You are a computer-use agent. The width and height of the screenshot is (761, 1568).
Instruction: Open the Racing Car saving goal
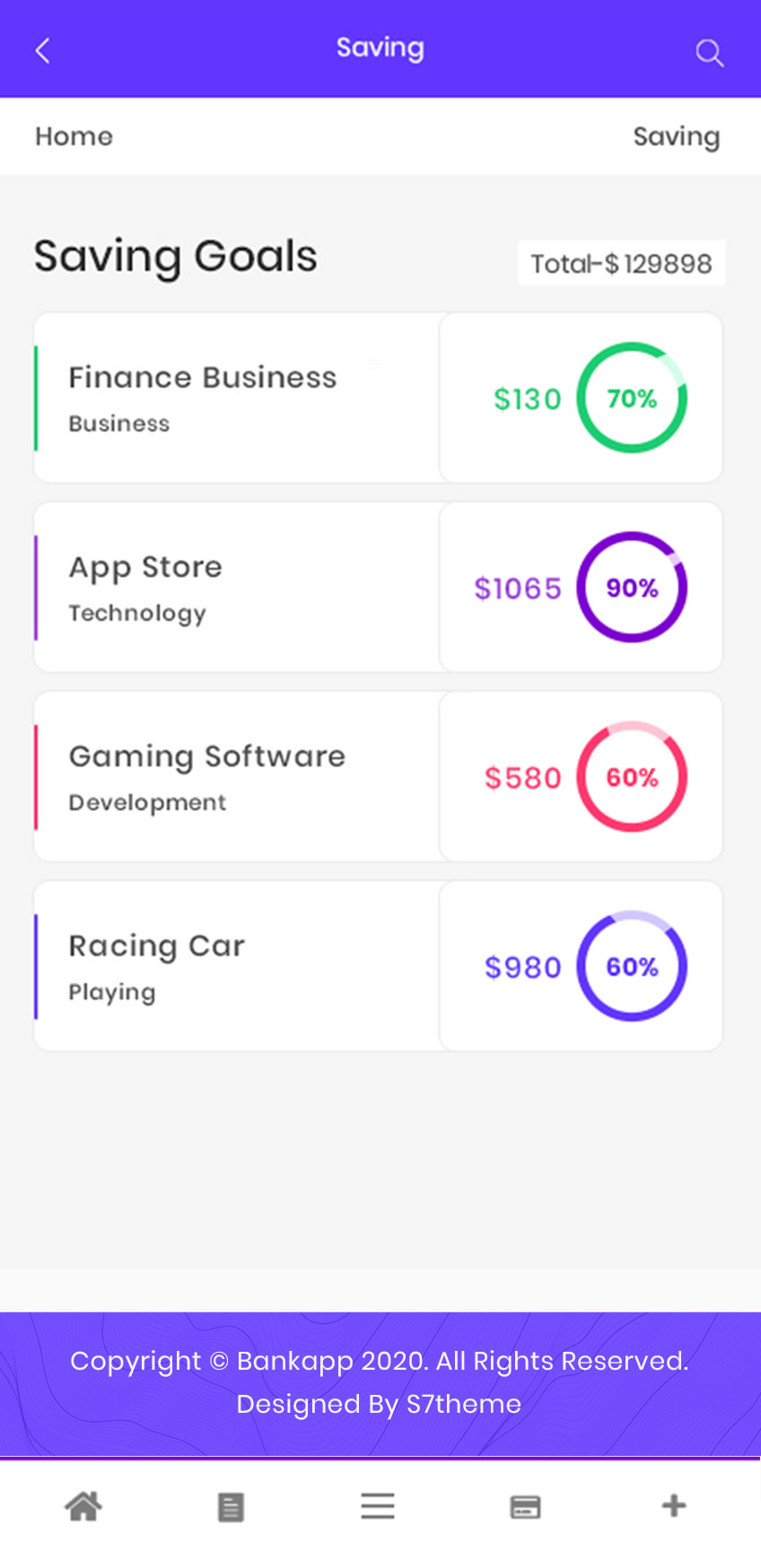pyautogui.click(x=378, y=966)
